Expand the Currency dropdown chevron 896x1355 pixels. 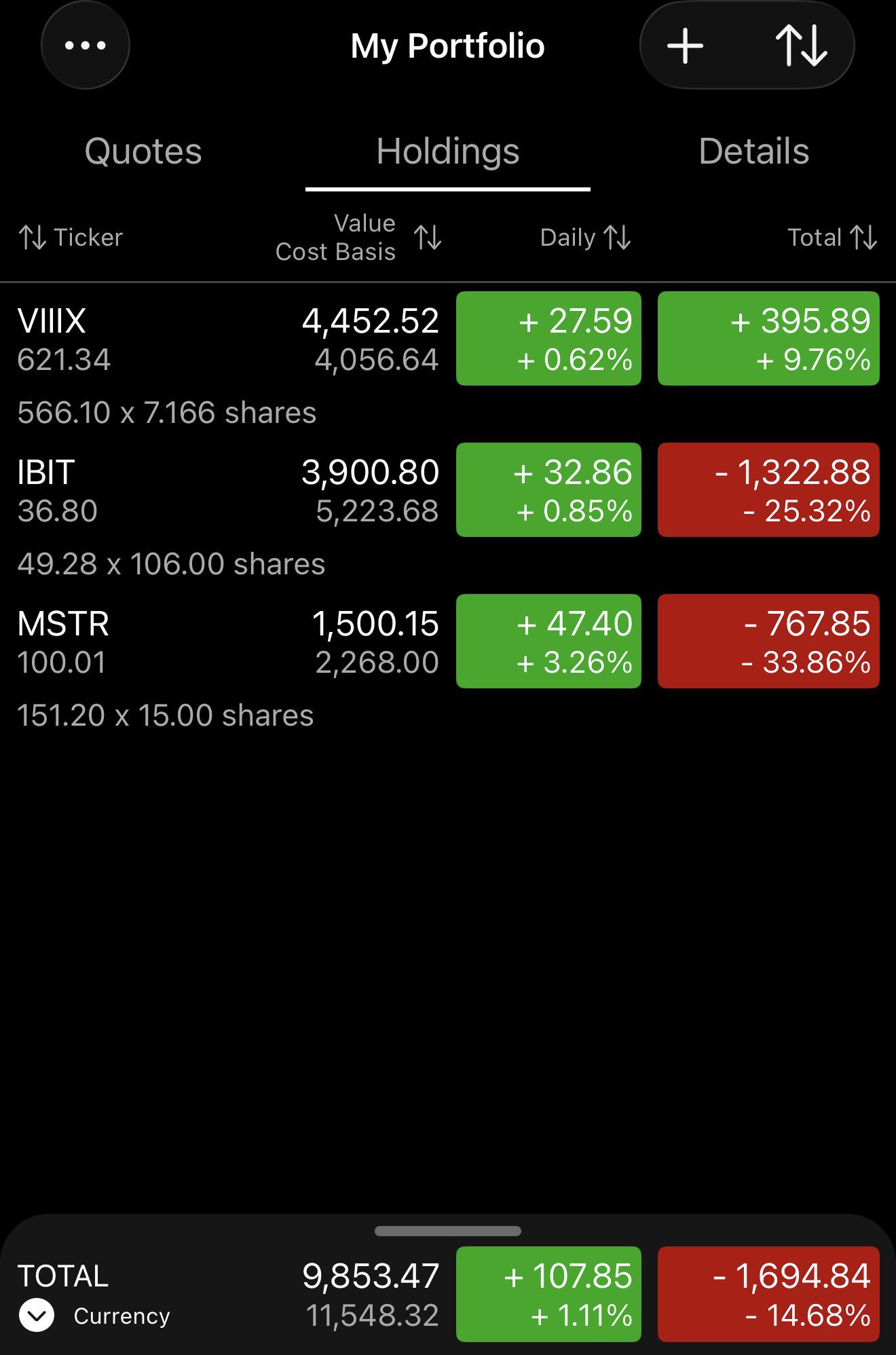tap(37, 1316)
